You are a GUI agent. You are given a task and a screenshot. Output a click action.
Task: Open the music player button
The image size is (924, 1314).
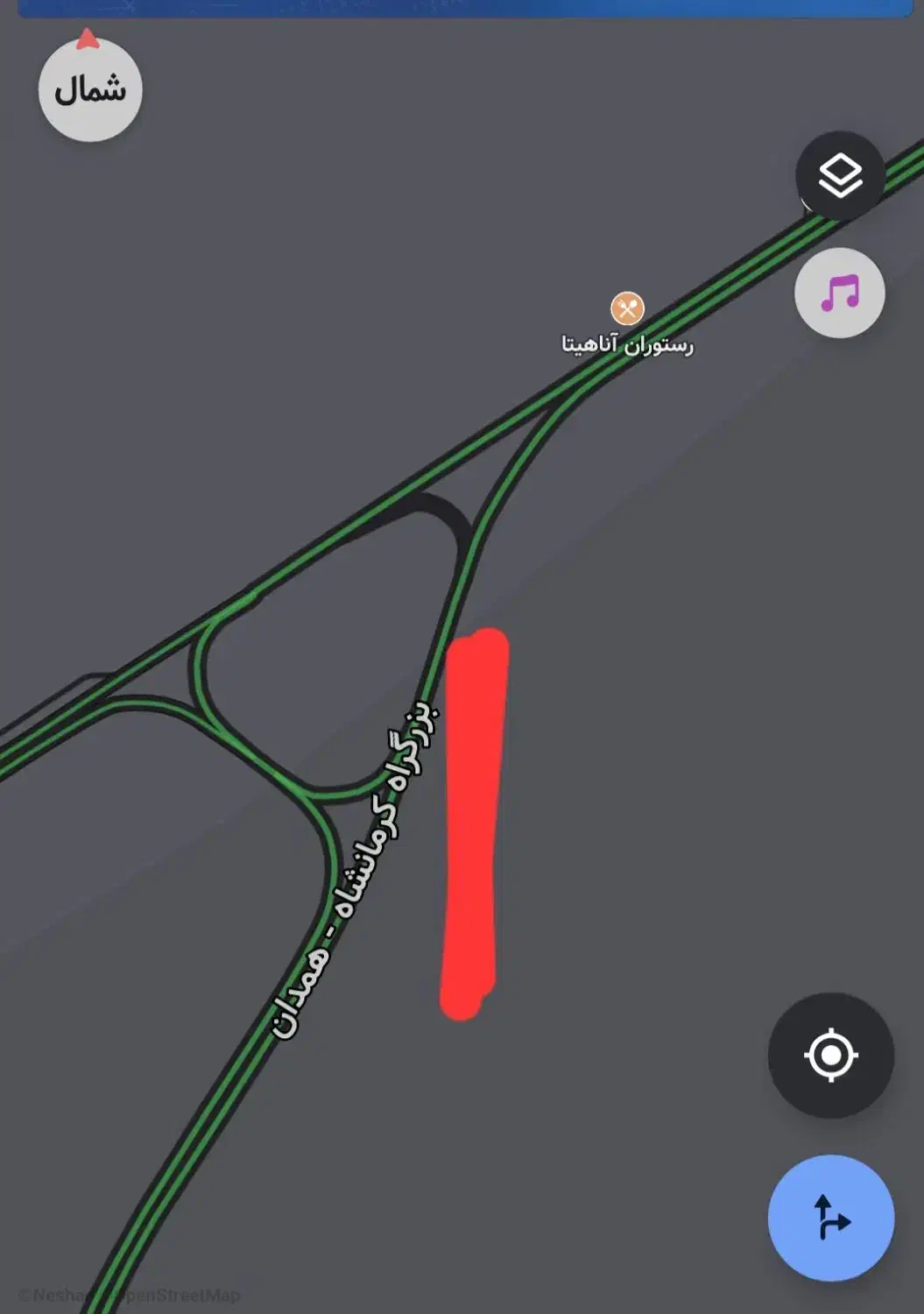tap(840, 293)
